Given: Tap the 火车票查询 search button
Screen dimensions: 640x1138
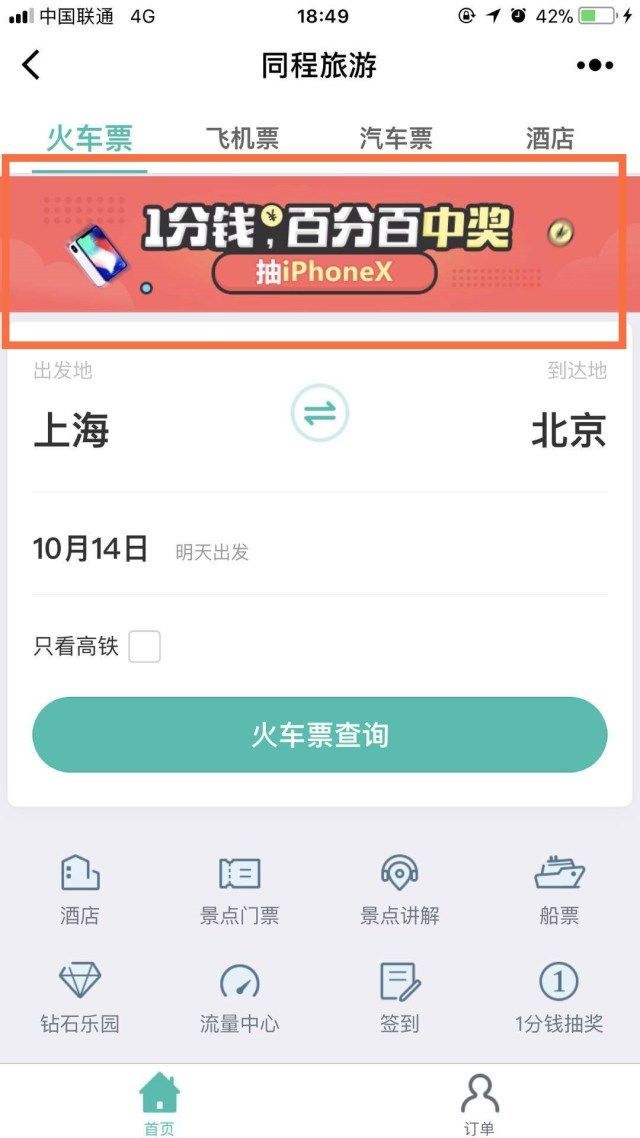Looking at the screenshot, I should click(x=320, y=735).
